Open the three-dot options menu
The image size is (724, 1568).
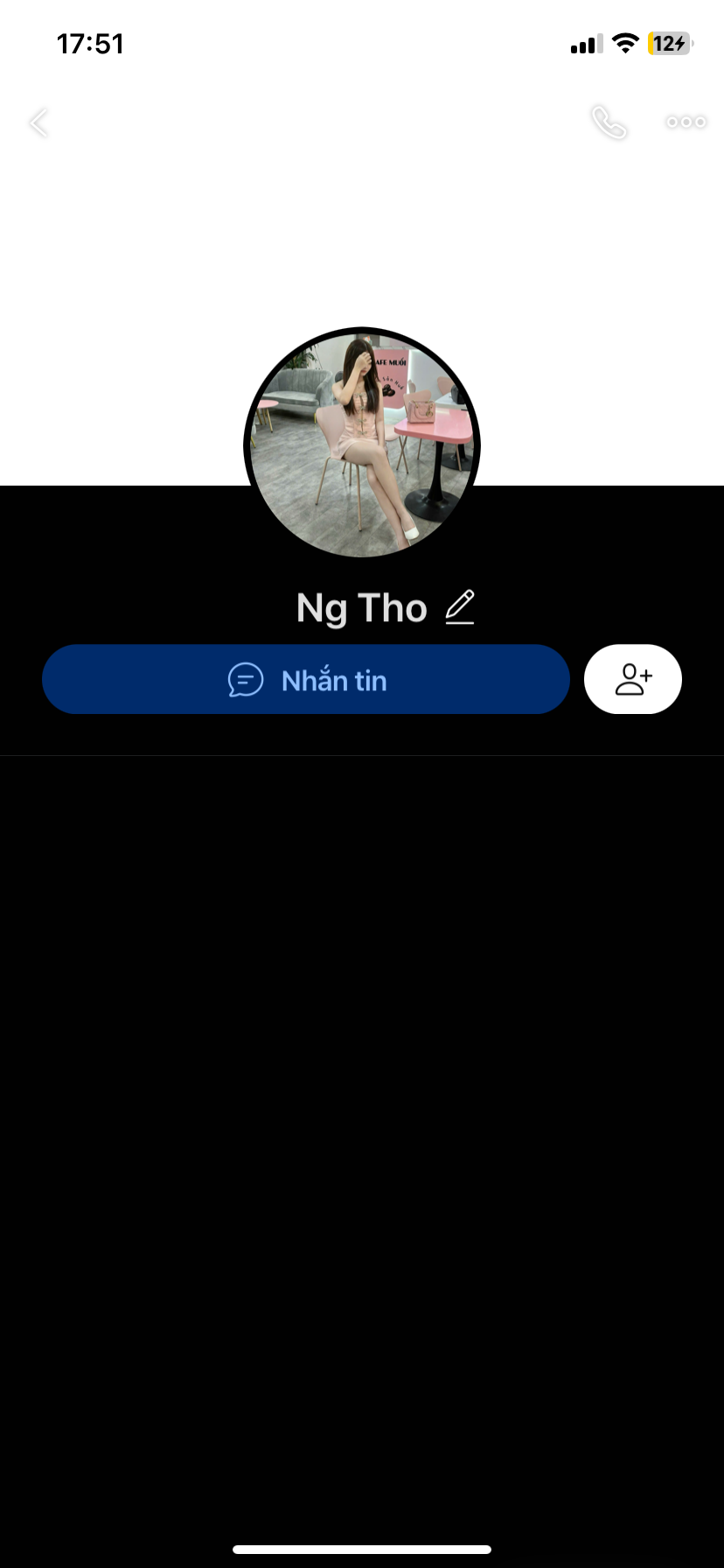pyautogui.click(x=686, y=122)
